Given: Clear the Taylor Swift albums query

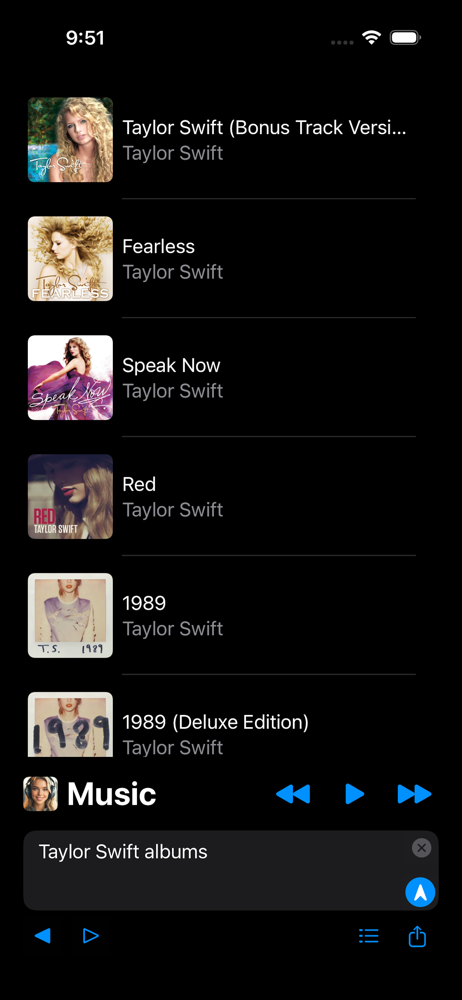Looking at the screenshot, I should [421, 848].
